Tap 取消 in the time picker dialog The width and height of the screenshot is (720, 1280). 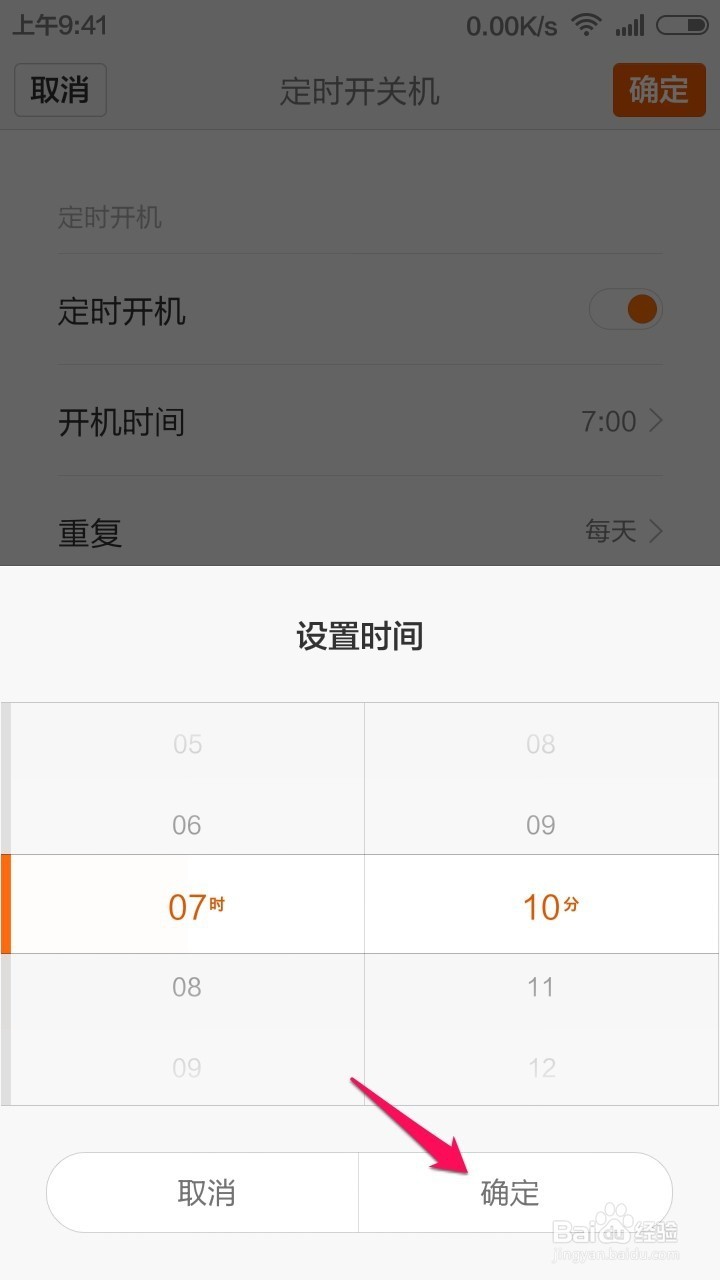pos(205,1192)
